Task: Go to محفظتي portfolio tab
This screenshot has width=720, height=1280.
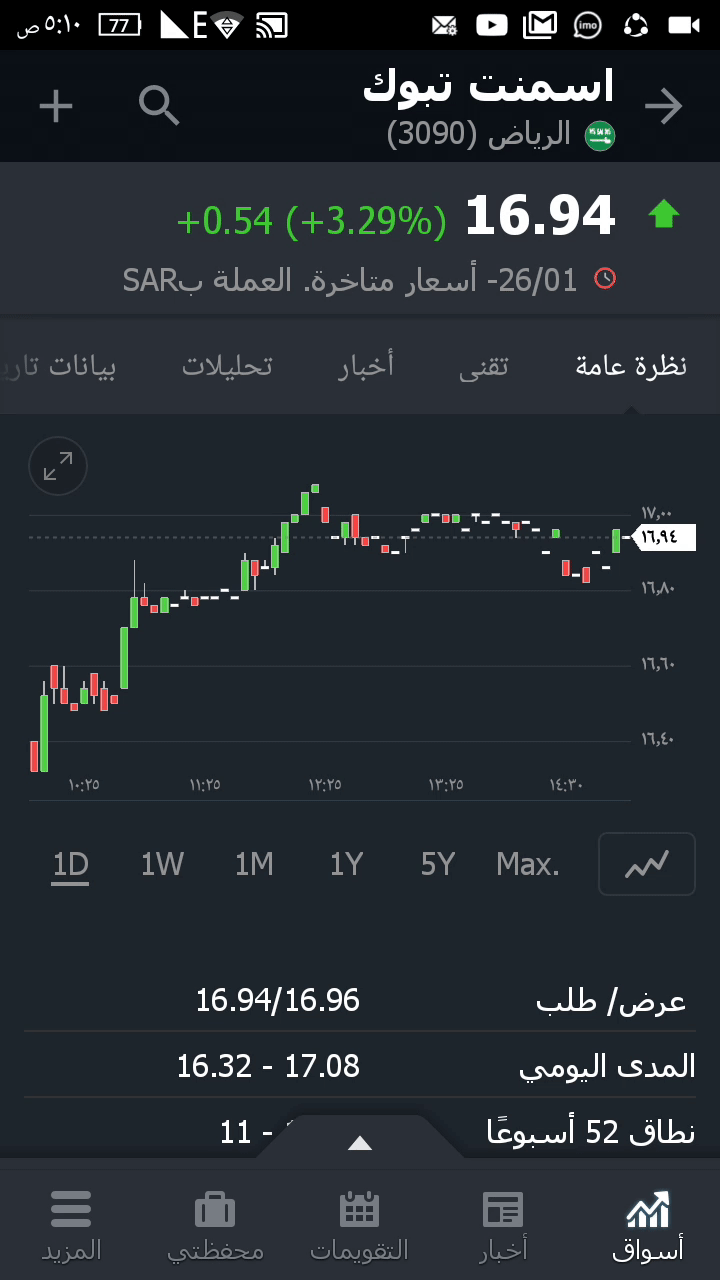Action: (x=215, y=1224)
